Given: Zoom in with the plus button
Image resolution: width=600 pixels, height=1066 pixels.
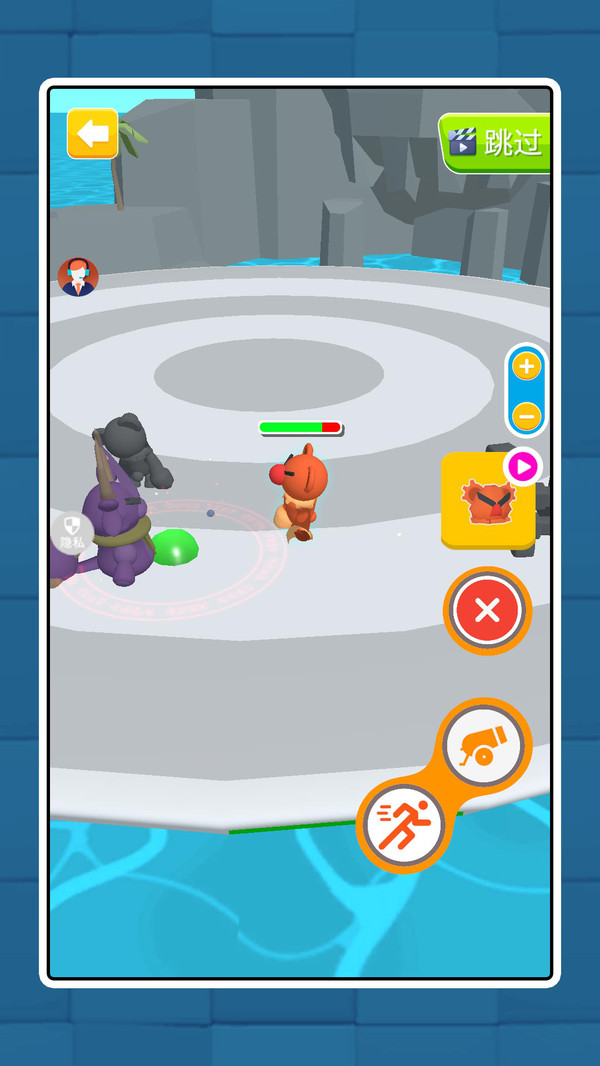Looking at the screenshot, I should coord(527,366).
